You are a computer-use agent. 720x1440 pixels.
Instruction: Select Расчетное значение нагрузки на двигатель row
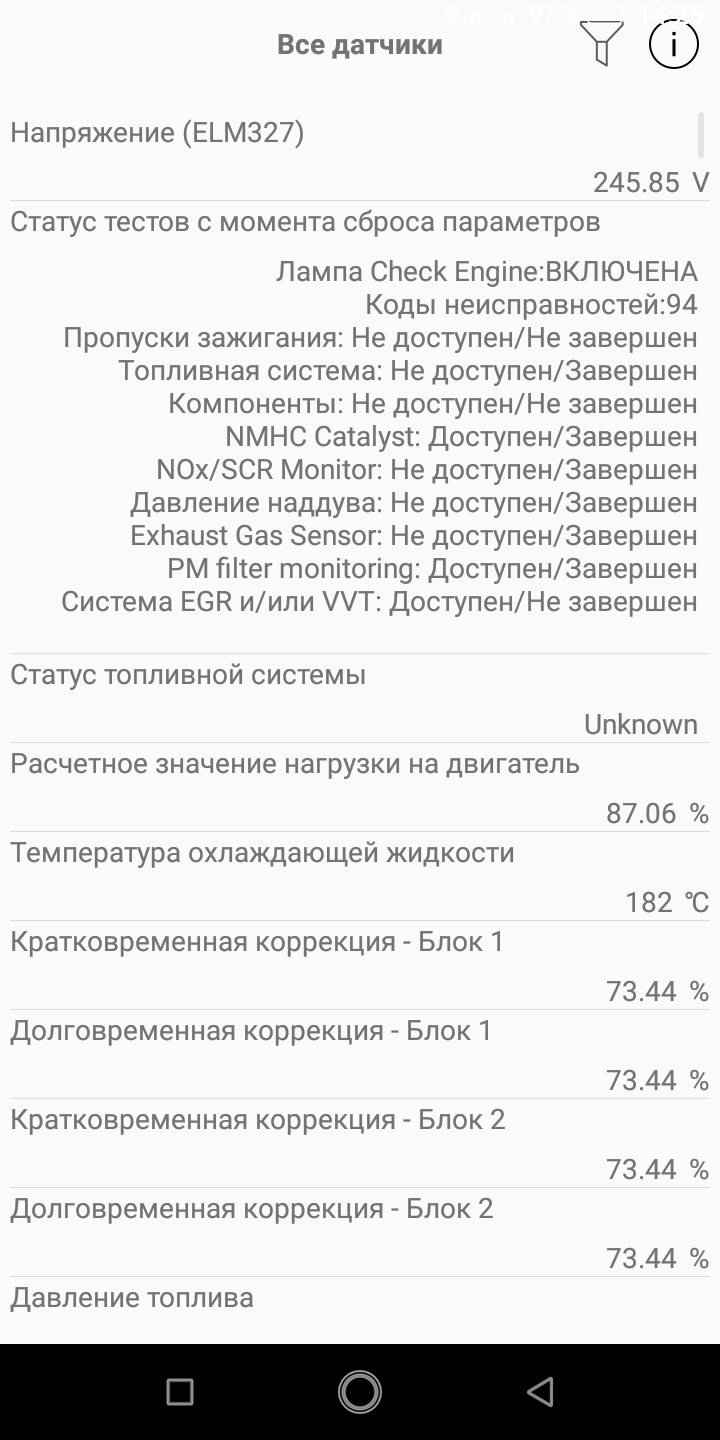pos(360,787)
